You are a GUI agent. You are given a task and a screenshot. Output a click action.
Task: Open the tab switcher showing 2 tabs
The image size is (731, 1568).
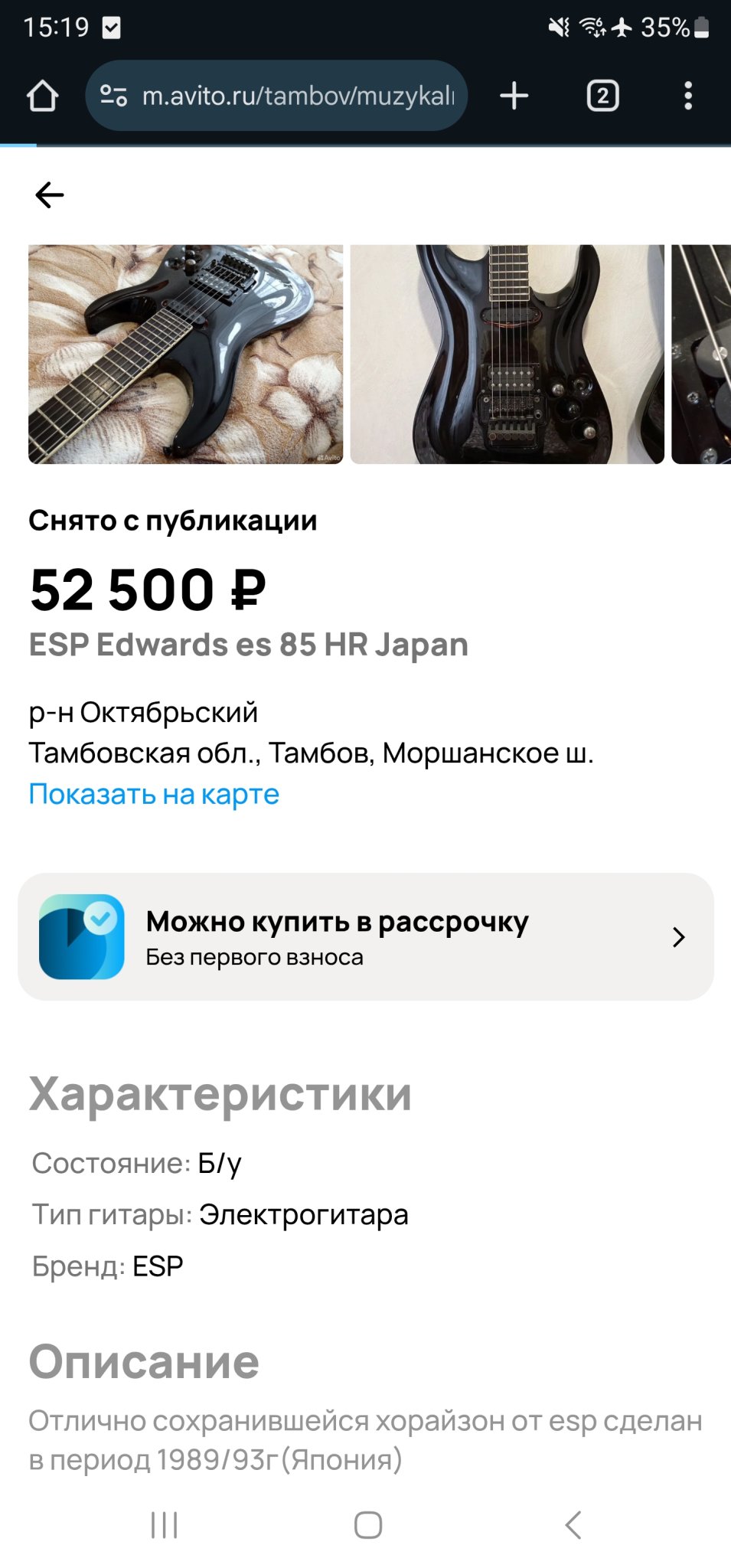pyautogui.click(x=602, y=96)
